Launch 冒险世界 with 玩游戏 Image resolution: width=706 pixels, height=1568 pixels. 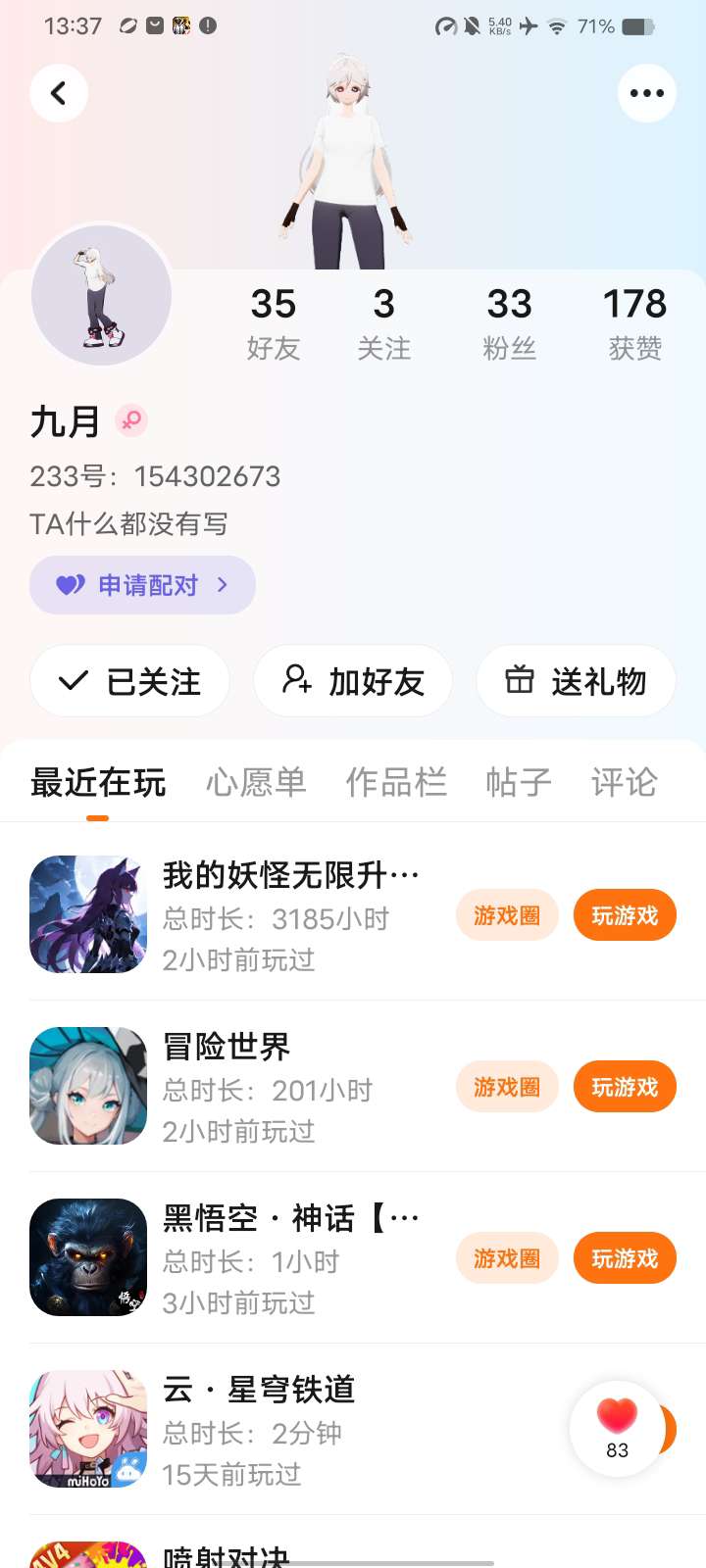(625, 1087)
